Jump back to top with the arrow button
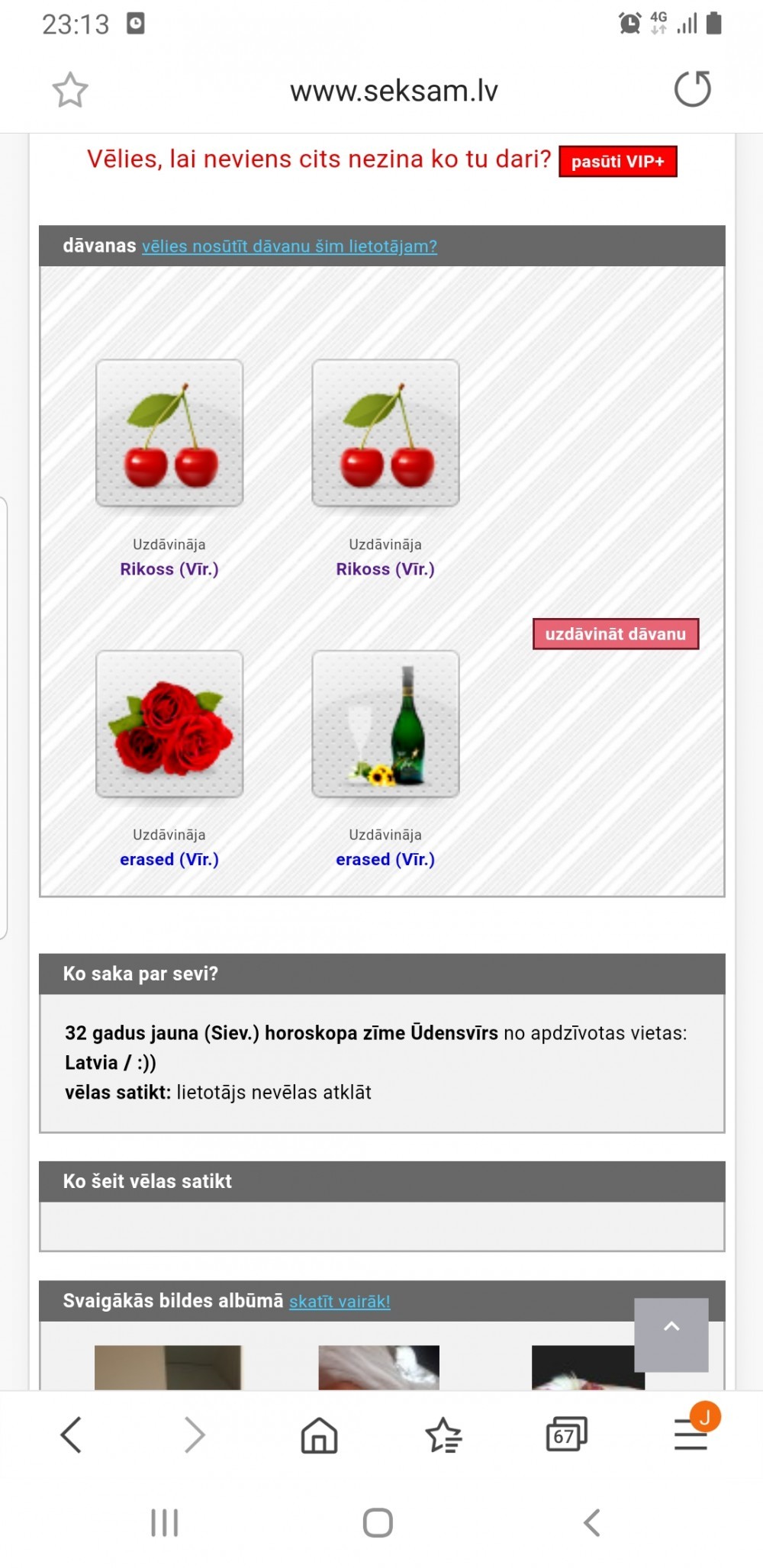This screenshot has height=1568, width=763. pos(671,1335)
